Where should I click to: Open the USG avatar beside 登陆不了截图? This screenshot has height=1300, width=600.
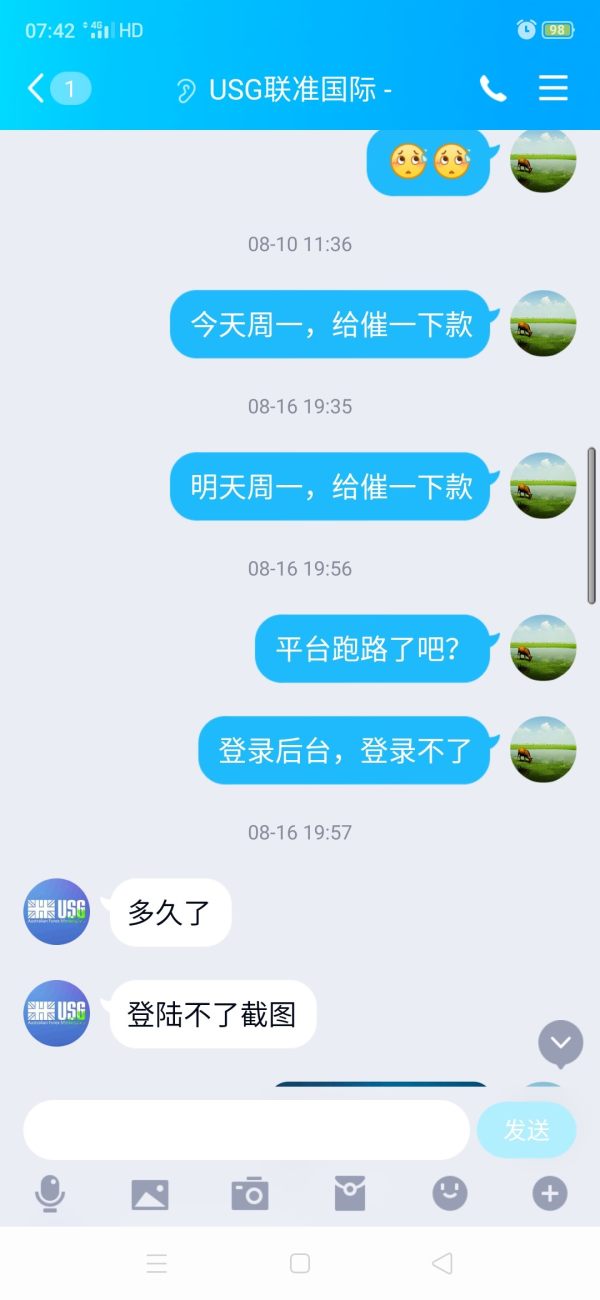click(57, 1013)
